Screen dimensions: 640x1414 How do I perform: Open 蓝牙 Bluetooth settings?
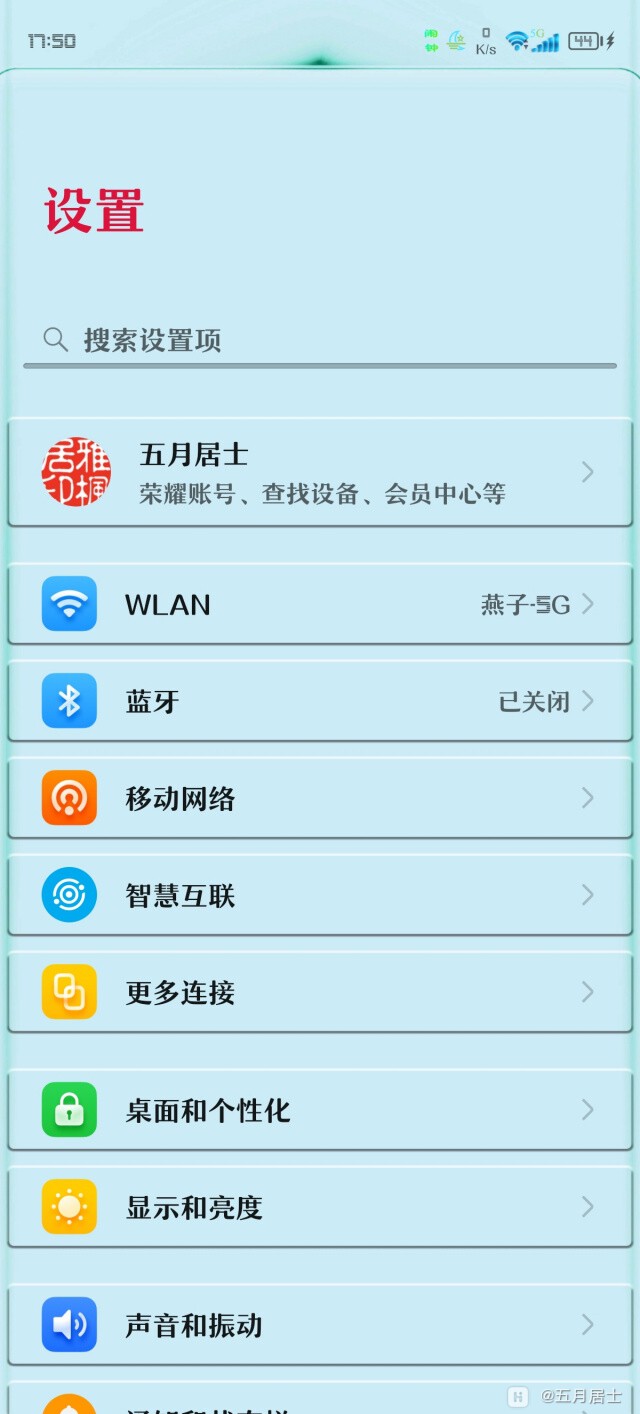pyautogui.click(x=320, y=701)
